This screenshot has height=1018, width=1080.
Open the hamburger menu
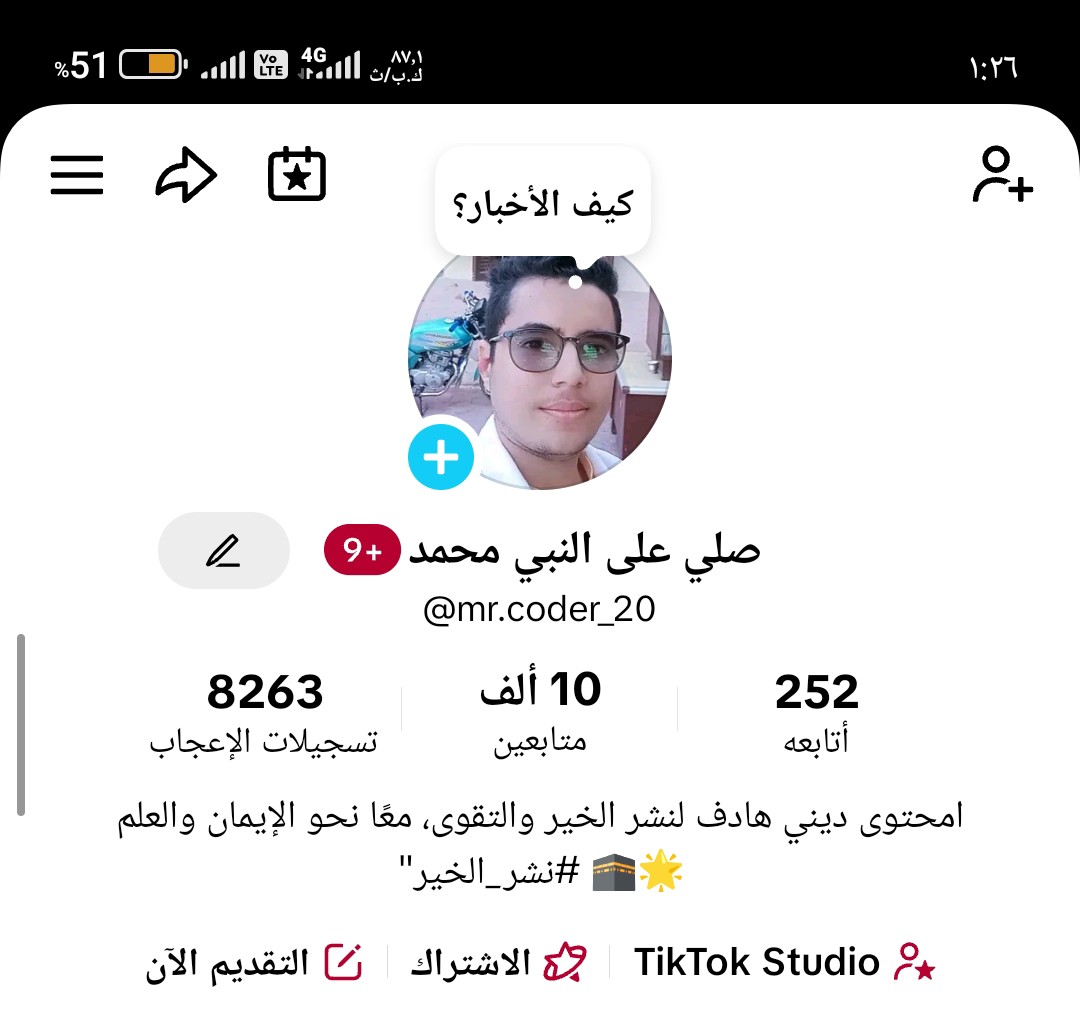coord(77,176)
